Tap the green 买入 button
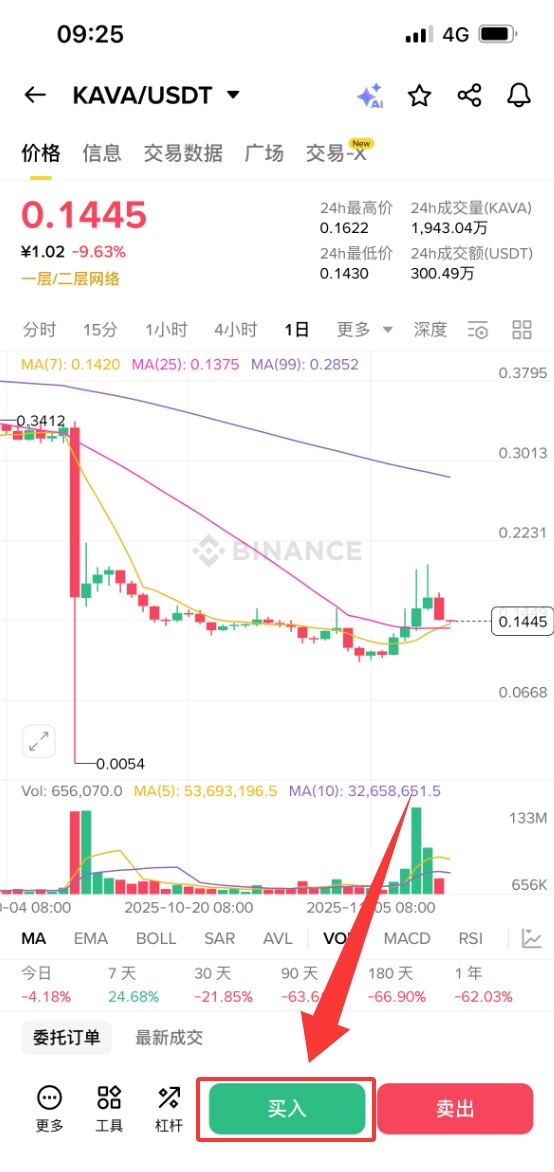Image resolution: width=554 pixels, height=1172 pixels. coord(287,1109)
